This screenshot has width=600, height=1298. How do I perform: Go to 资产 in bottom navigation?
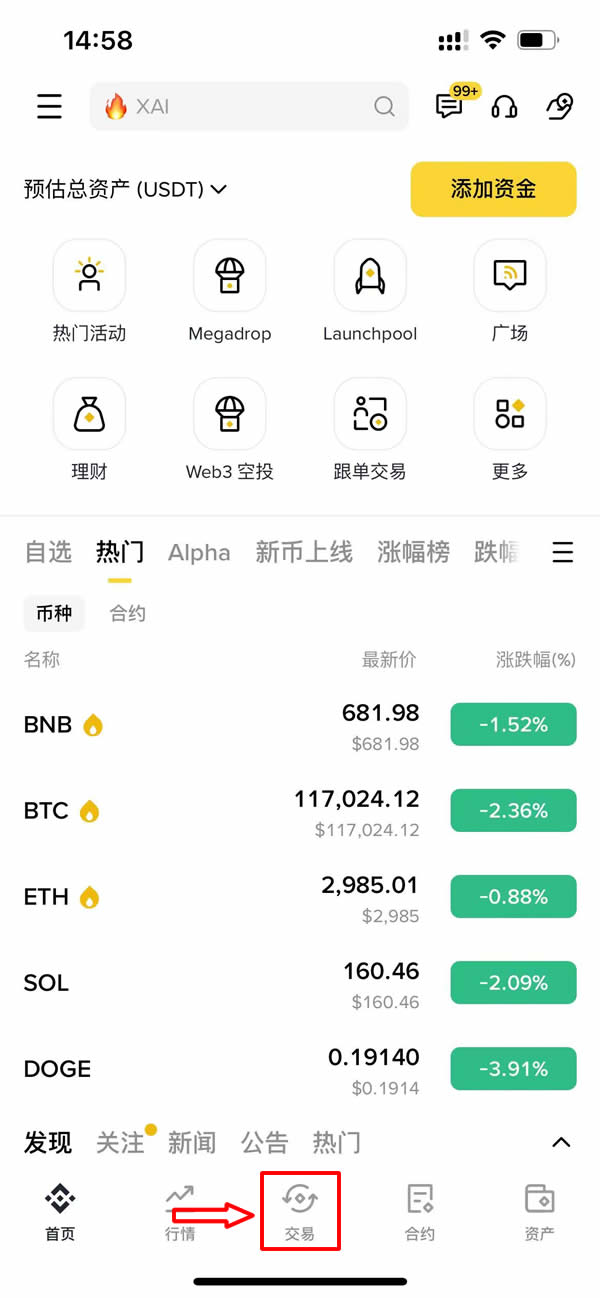pos(539,1211)
